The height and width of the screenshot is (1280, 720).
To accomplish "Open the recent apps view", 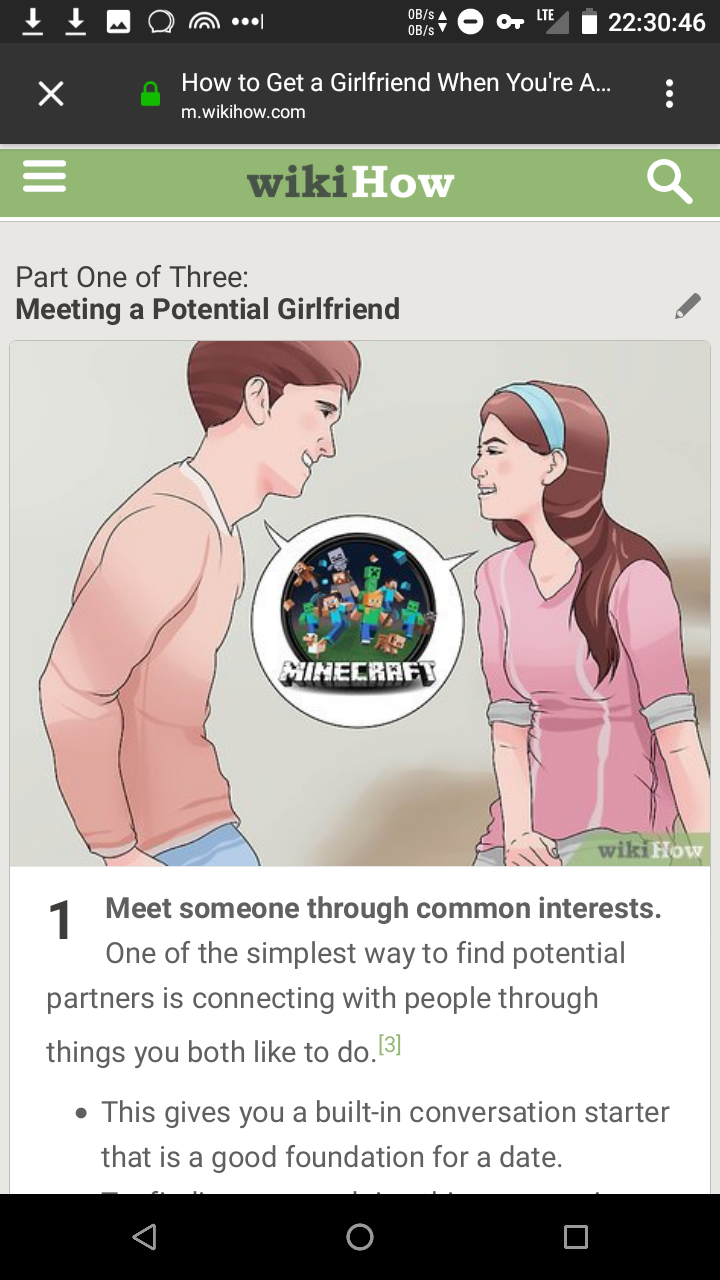I will click(575, 1237).
